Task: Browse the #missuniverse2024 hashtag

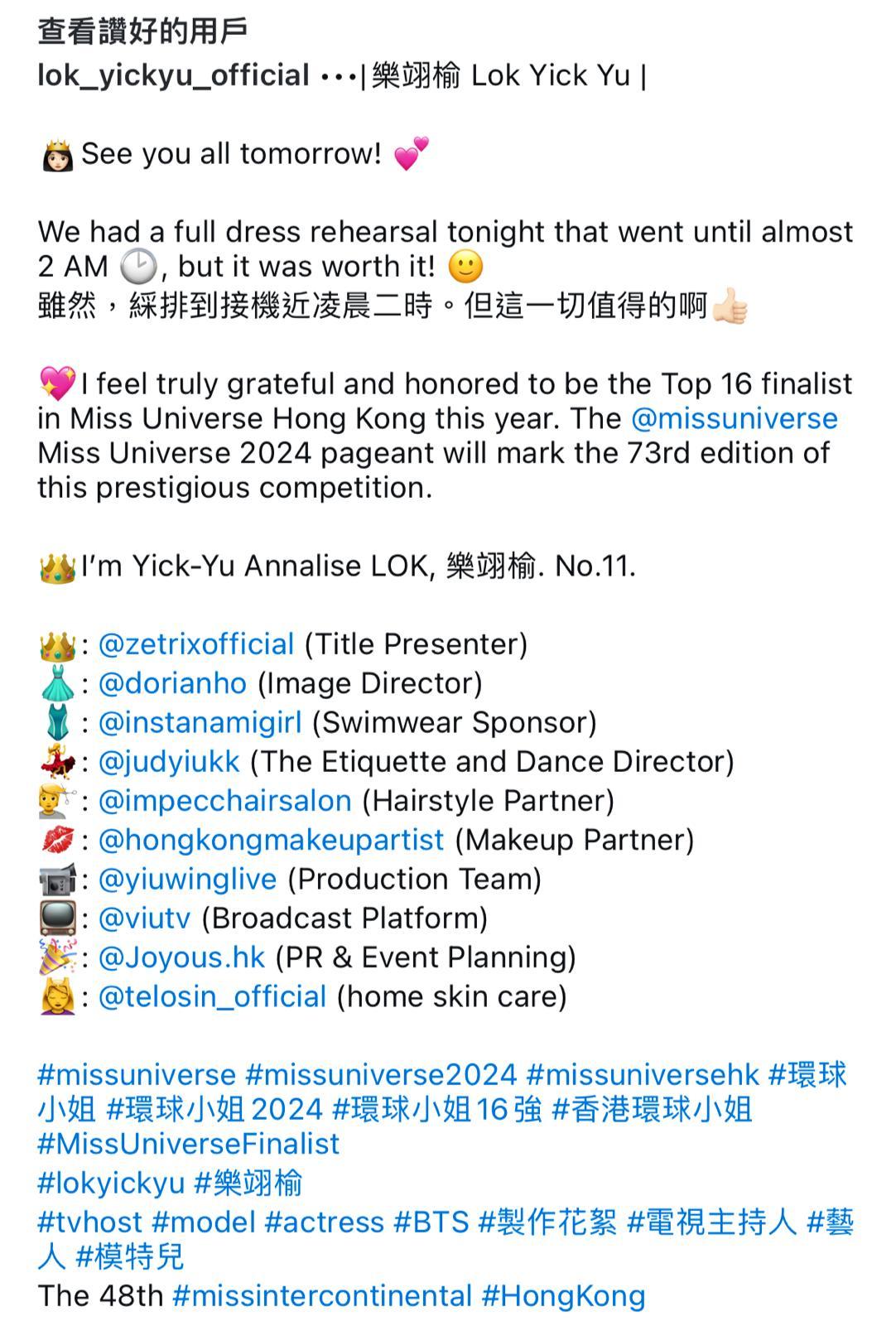Action: point(381,1075)
